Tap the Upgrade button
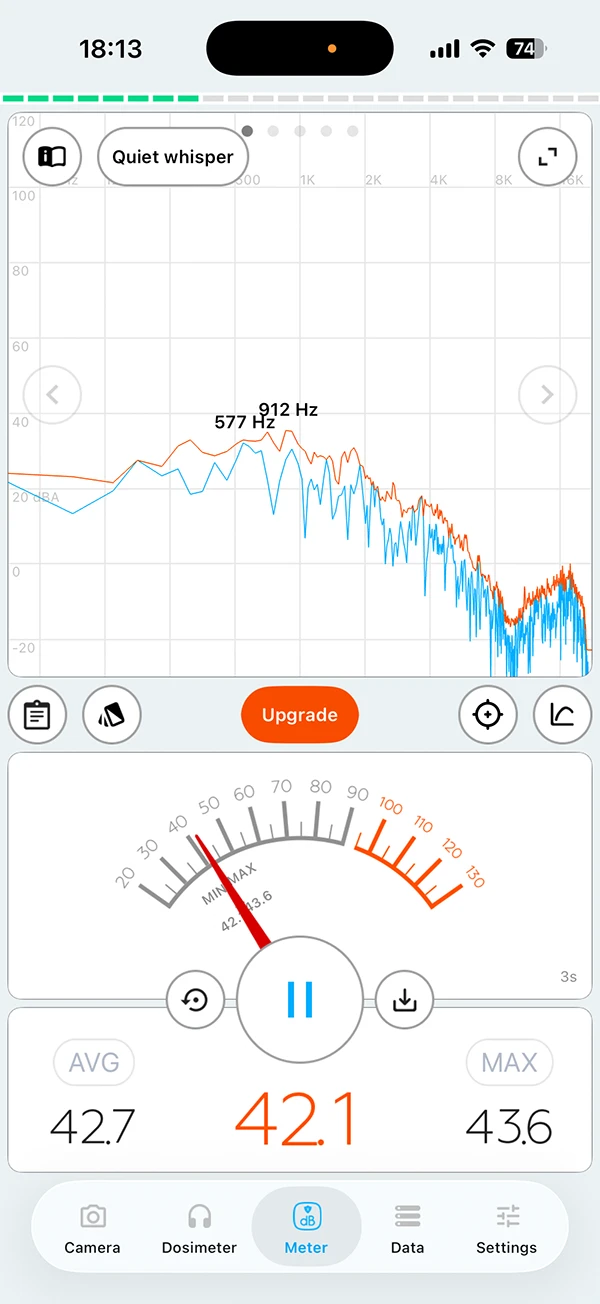 click(300, 715)
